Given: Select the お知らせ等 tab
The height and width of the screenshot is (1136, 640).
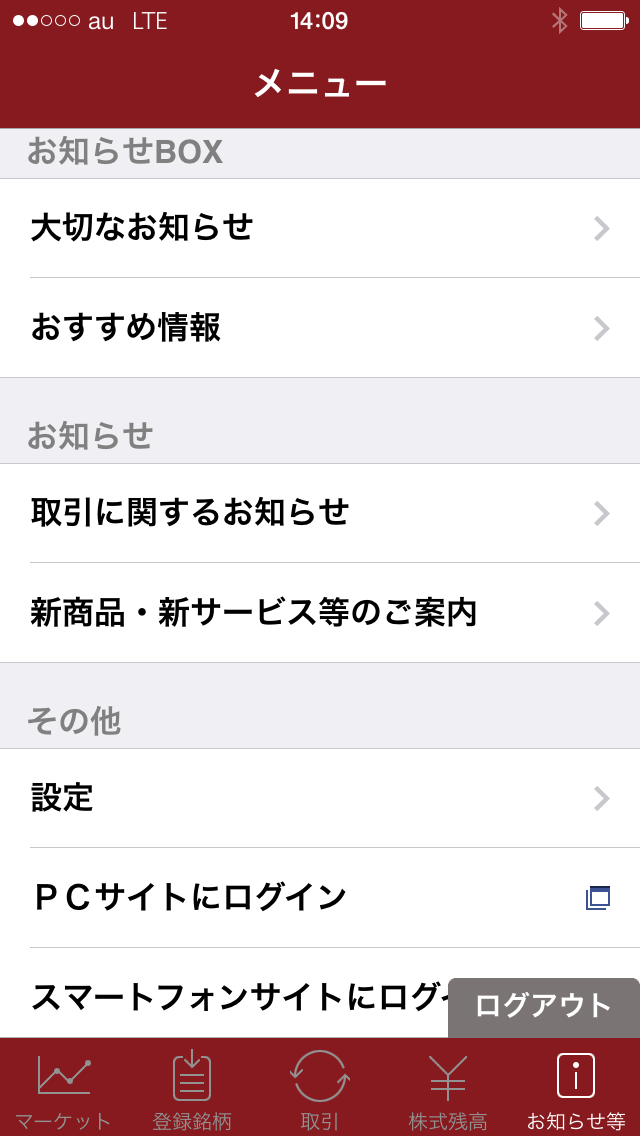Looking at the screenshot, I should (576, 1087).
